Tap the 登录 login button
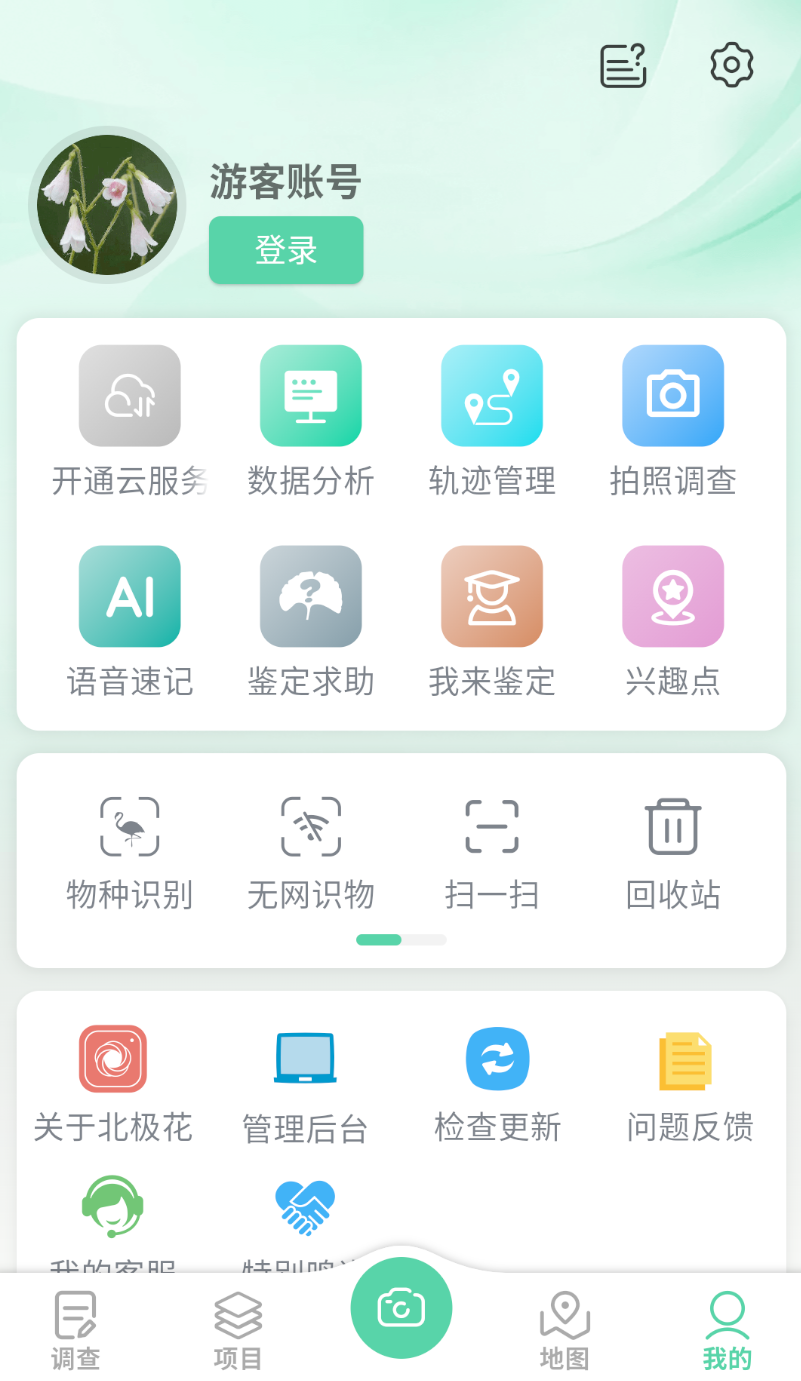 point(286,250)
